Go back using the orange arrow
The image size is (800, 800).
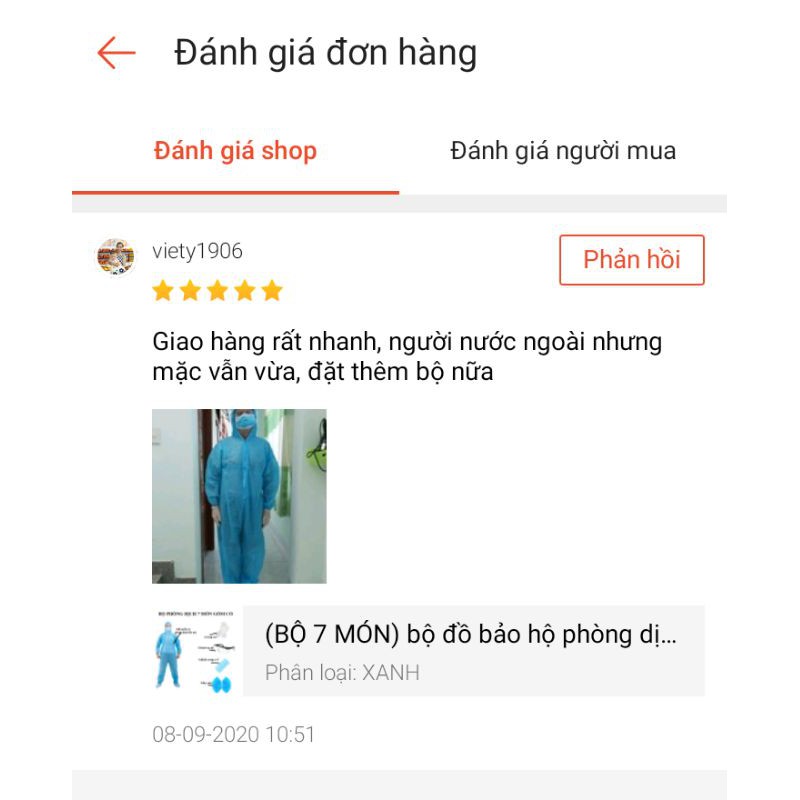click(116, 53)
